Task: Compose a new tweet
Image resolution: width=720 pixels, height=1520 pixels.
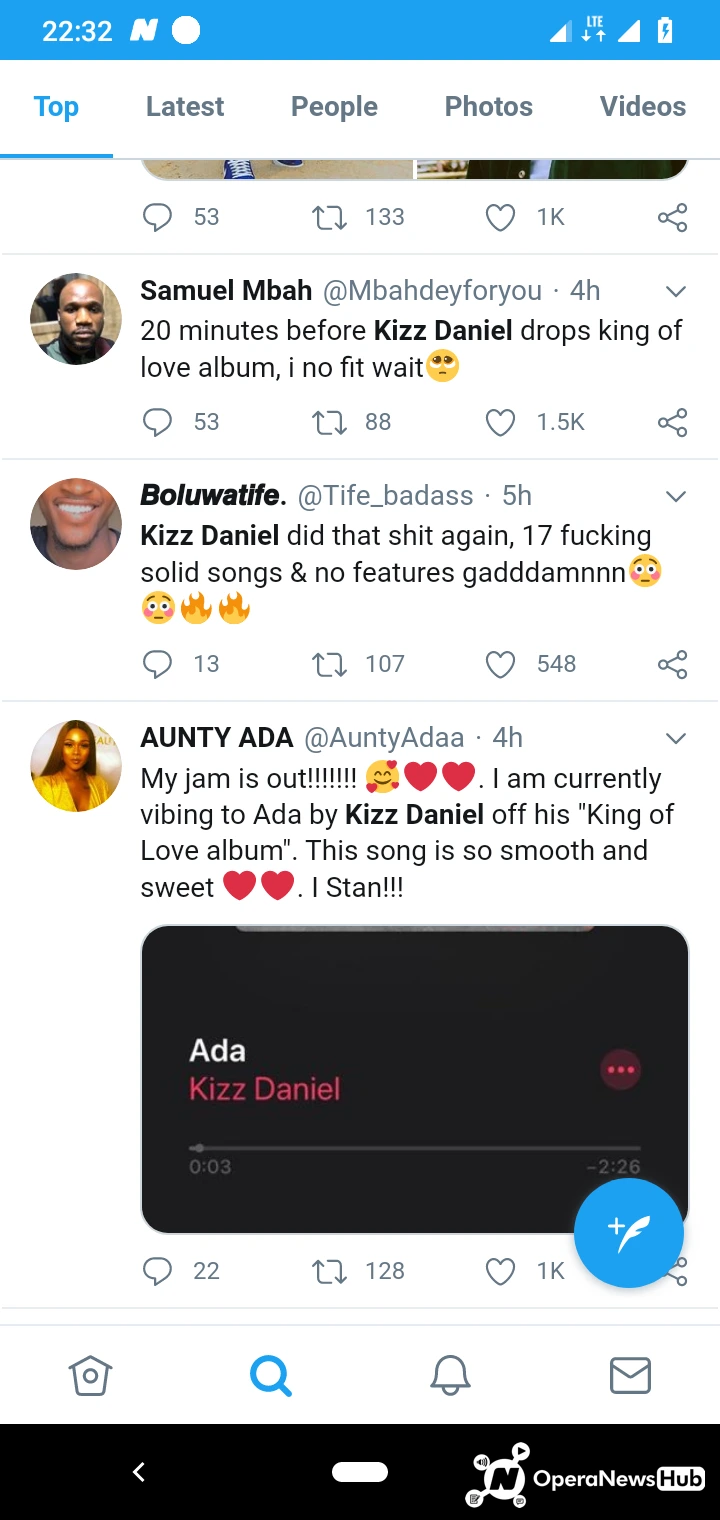Action: point(629,1233)
